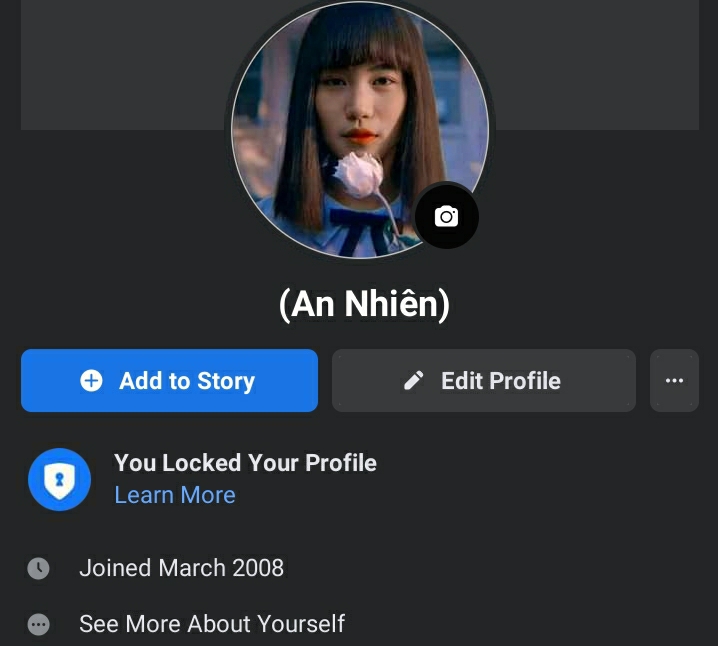
Task: Open the Learn More link
Action: point(175,495)
